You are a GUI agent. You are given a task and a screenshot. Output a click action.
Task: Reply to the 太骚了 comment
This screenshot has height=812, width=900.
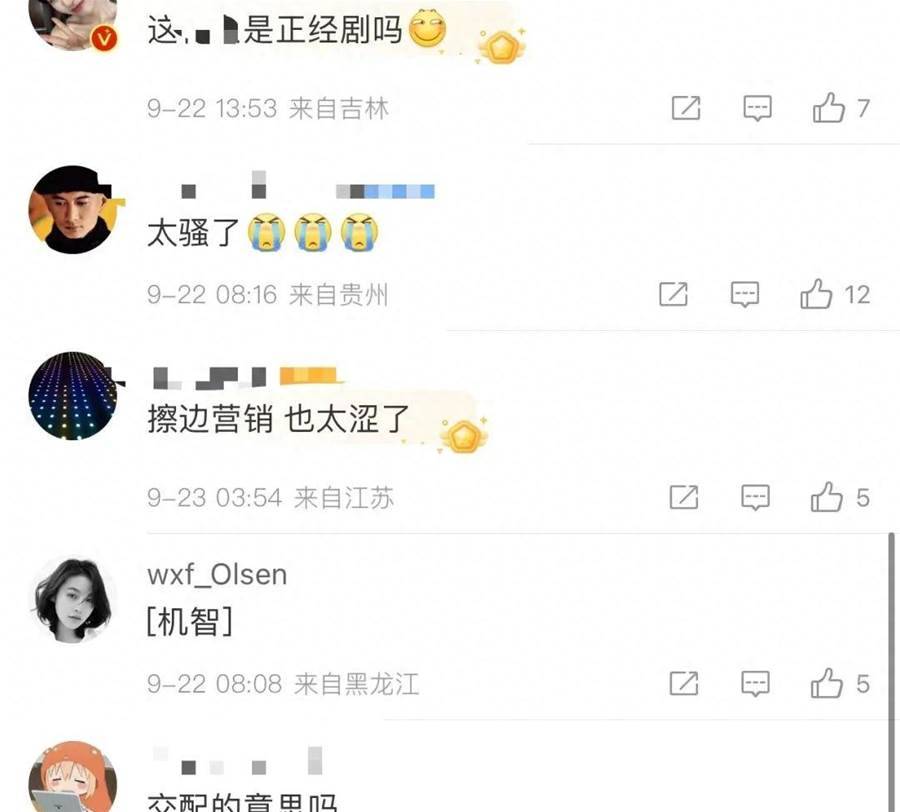pyautogui.click(x=745, y=294)
